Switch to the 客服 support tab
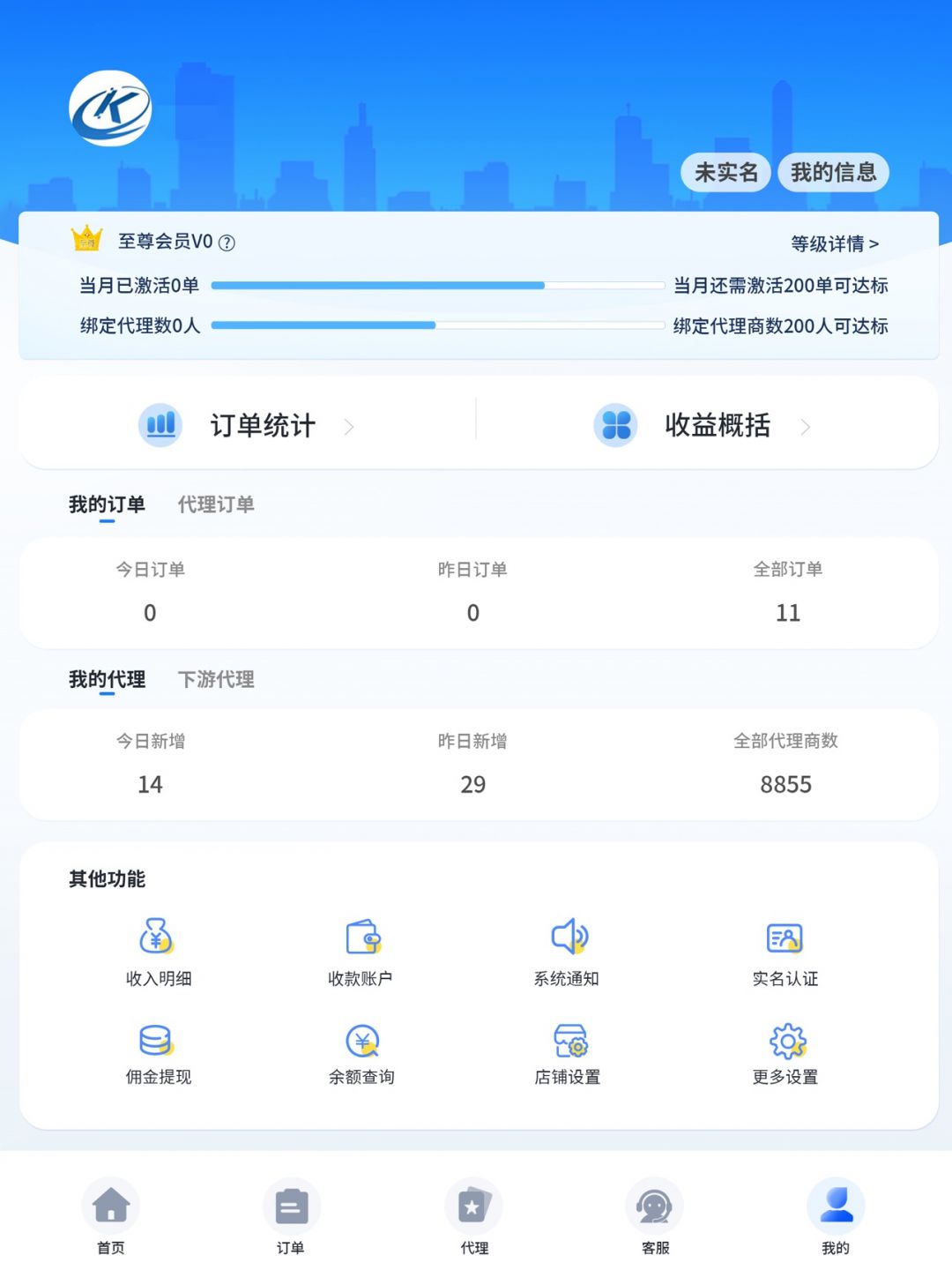The image size is (952, 1270). pos(655,1216)
